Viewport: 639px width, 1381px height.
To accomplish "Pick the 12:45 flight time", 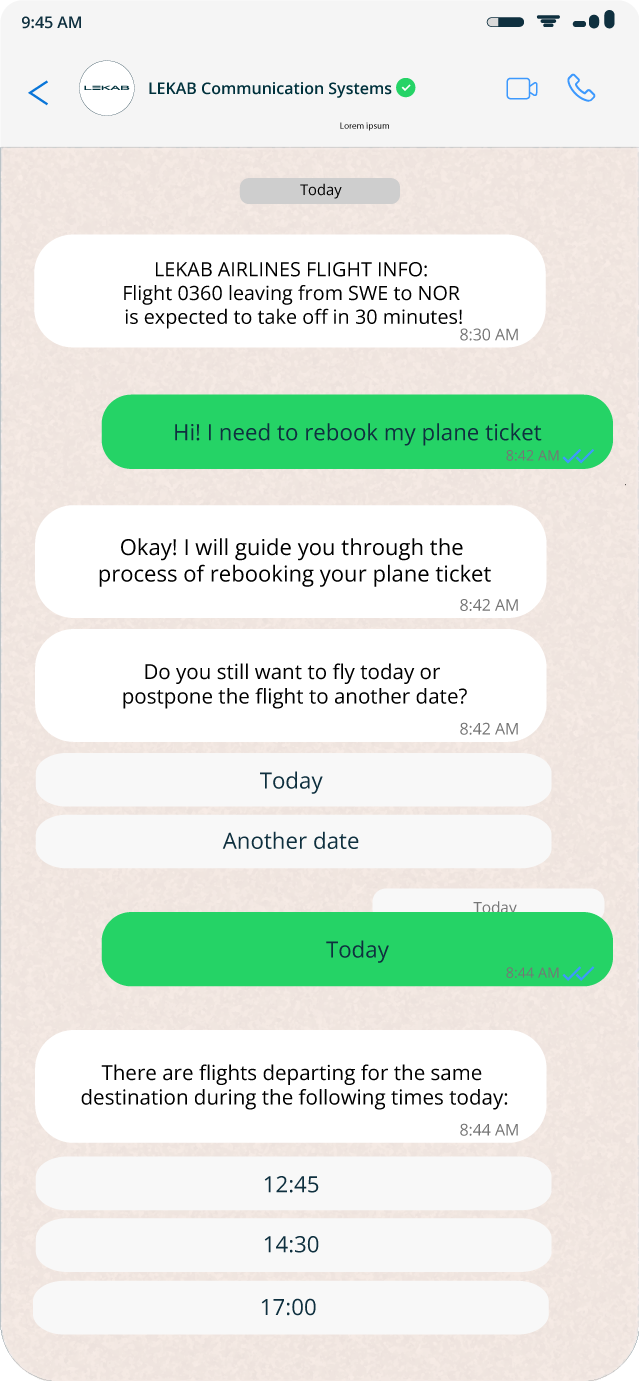I will tap(292, 1185).
